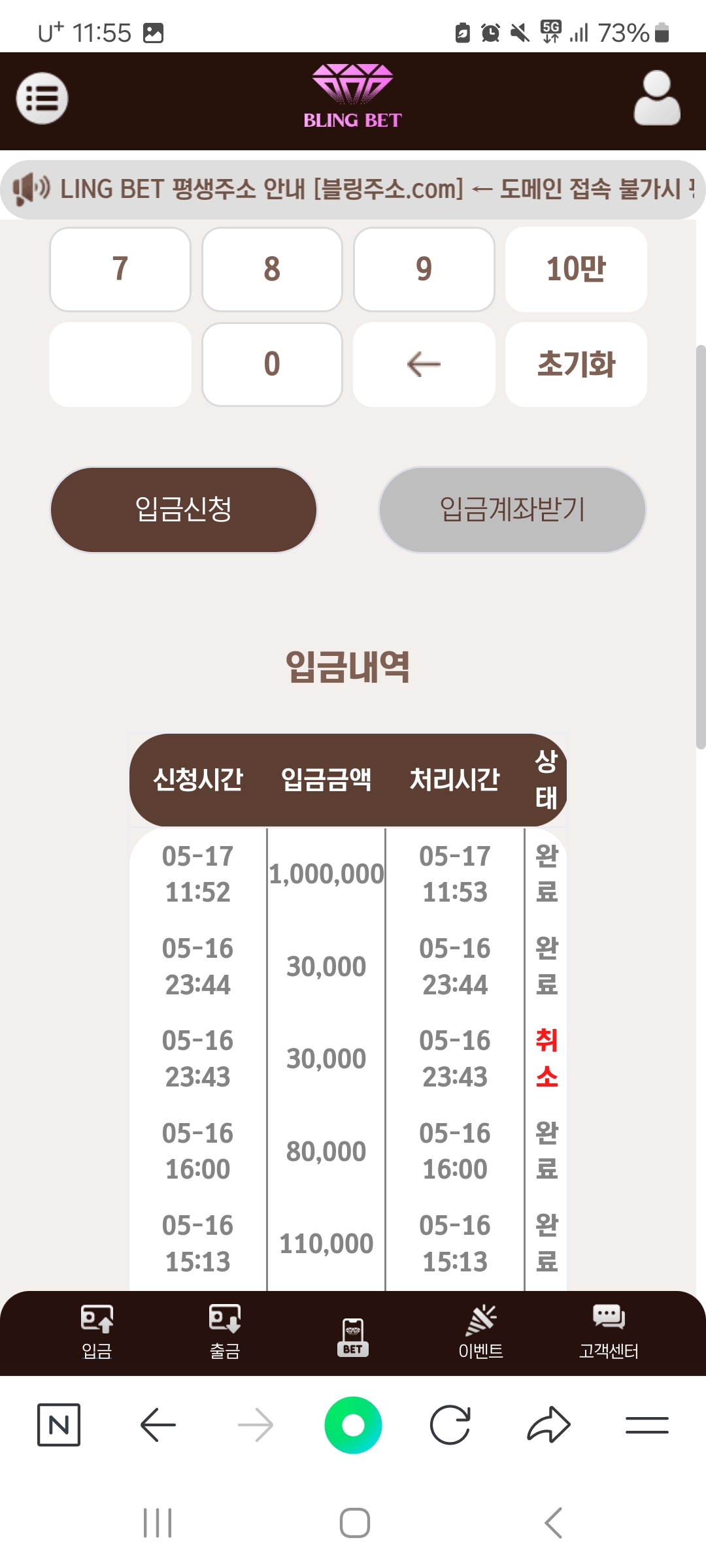Tap keypad digit 9
The image size is (706, 1568).
pyautogui.click(x=424, y=269)
